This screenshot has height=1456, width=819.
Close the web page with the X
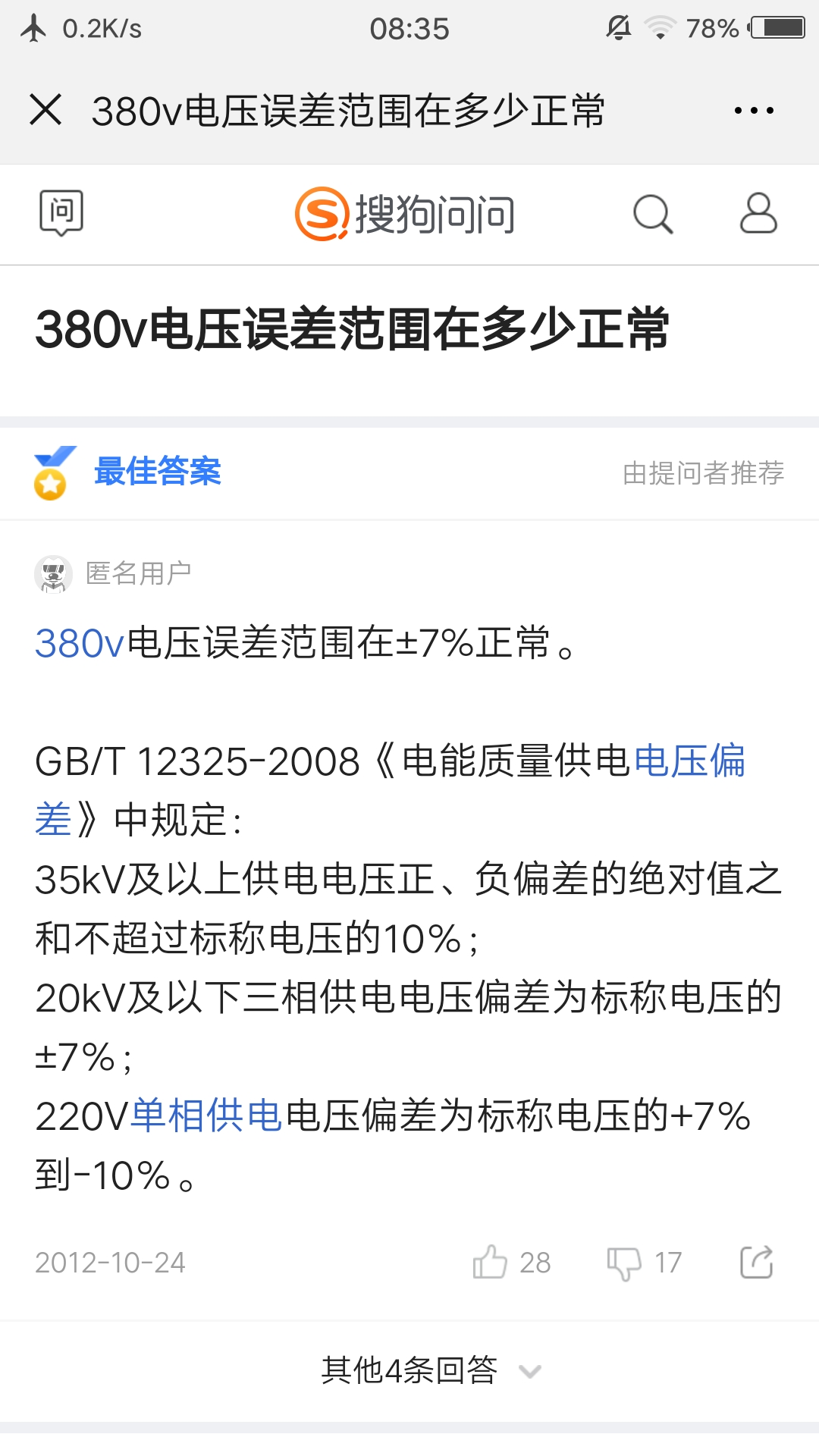coord(45,110)
